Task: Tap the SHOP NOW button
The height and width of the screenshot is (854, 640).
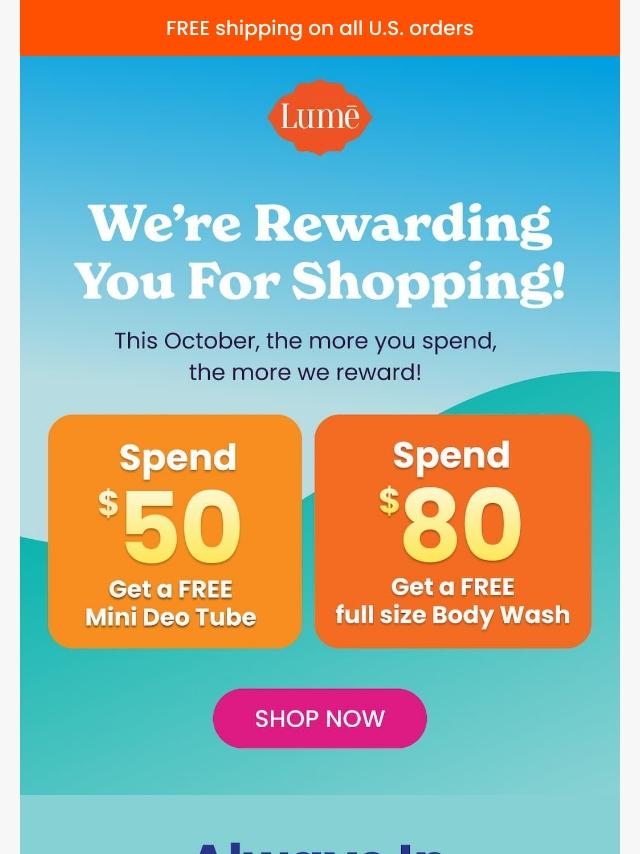Action: [x=320, y=718]
